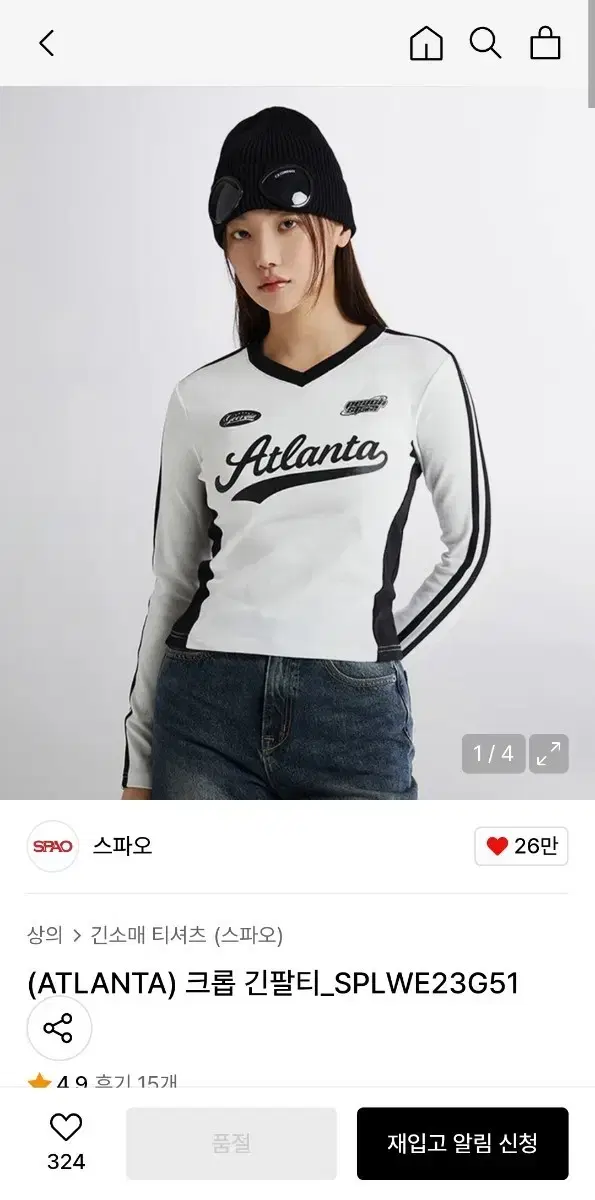Open the 긴소매 티셔츠 (스파오) category
This screenshot has height=1200, width=595.
tap(187, 935)
